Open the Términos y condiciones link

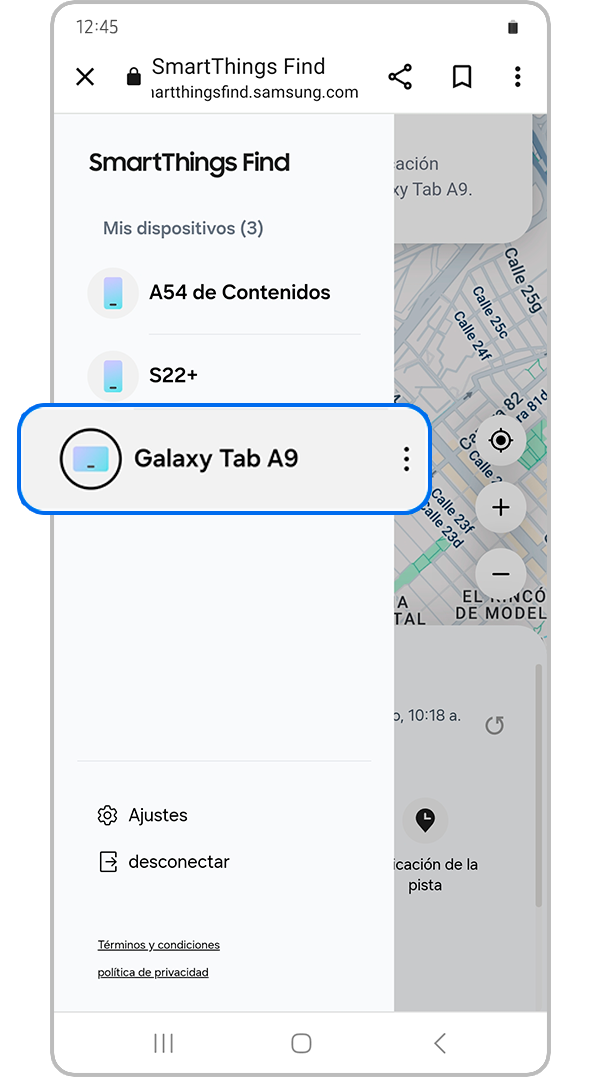(x=158, y=944)
